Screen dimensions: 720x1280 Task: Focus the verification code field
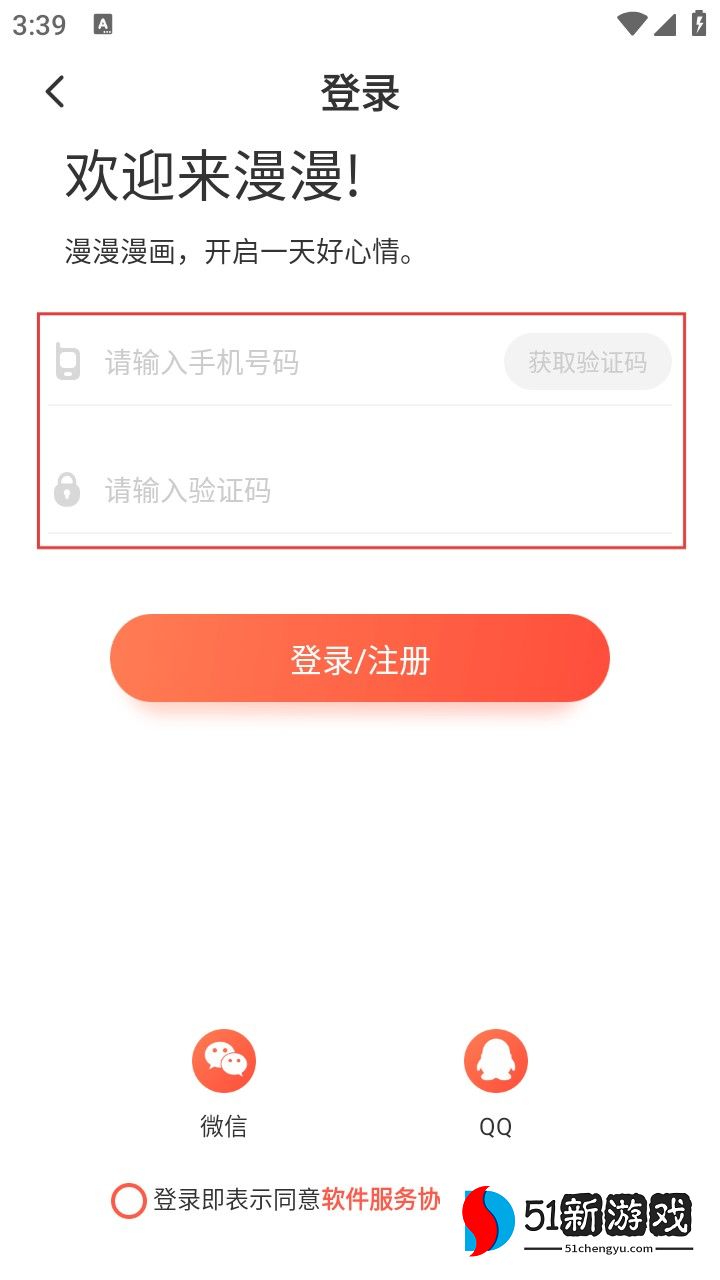click(x=360, y=490)
